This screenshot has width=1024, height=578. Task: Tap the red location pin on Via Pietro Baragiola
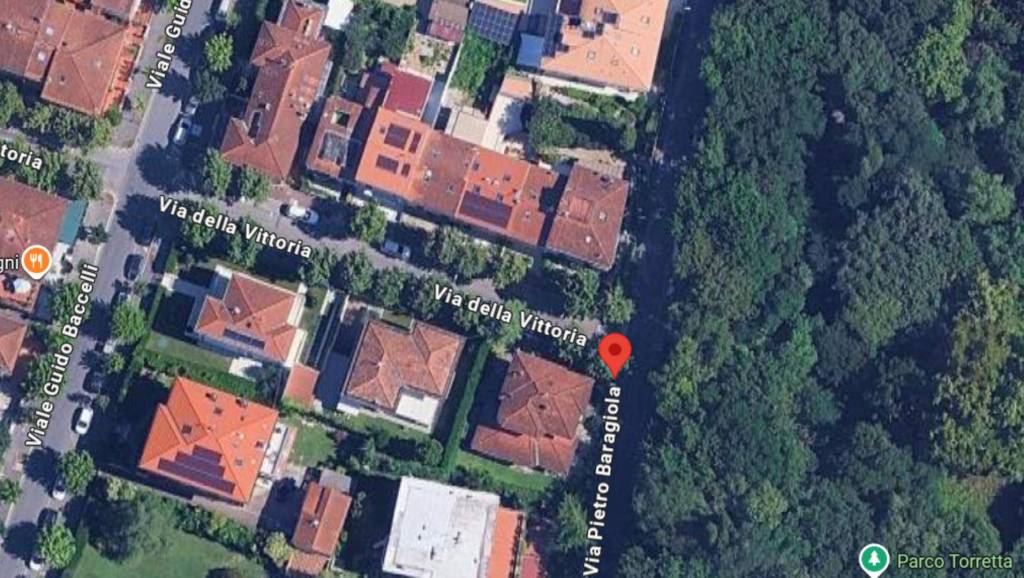click(x=615, y=353)
